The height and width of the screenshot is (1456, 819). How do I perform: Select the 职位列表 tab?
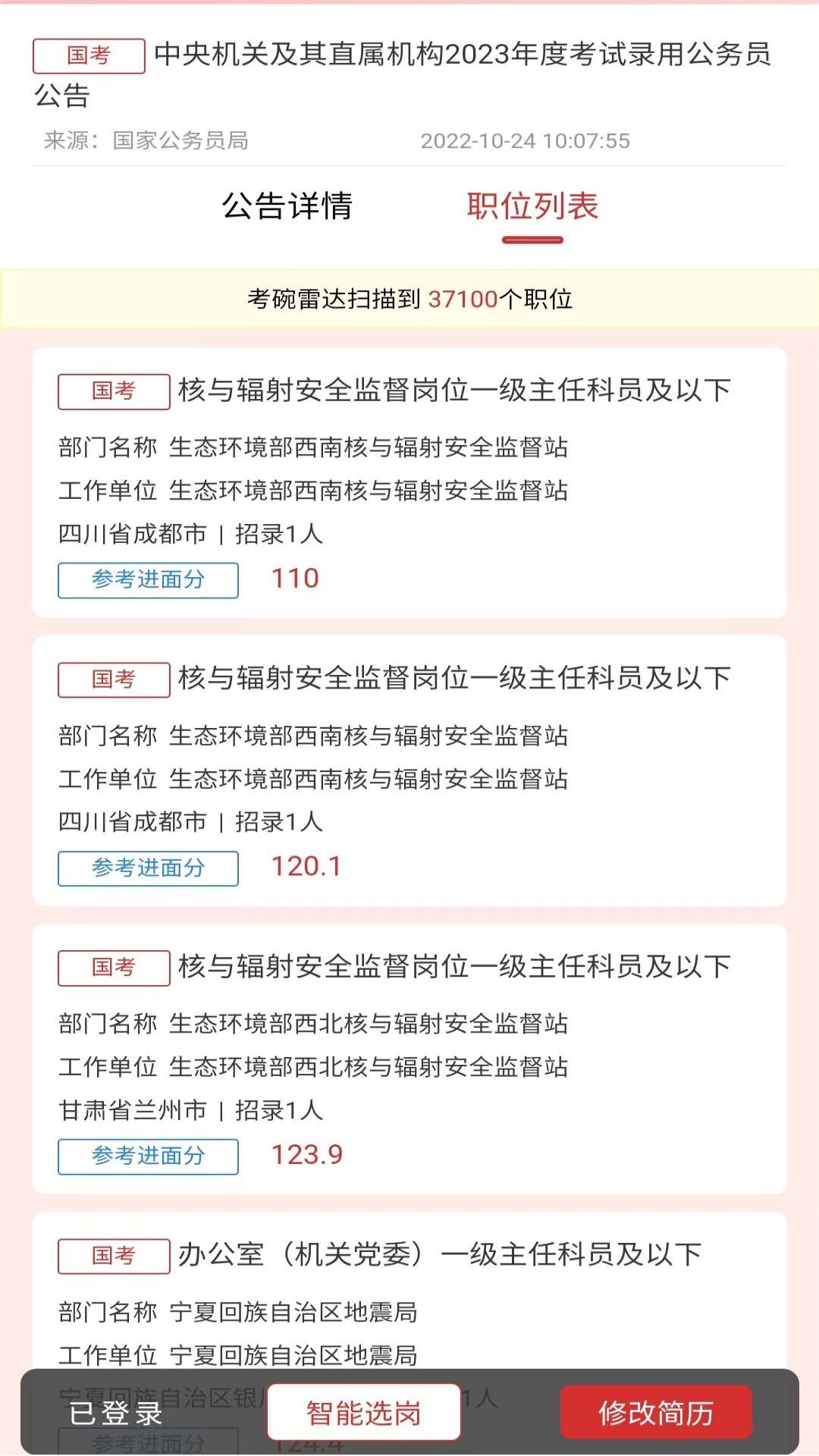click(532, 206)
